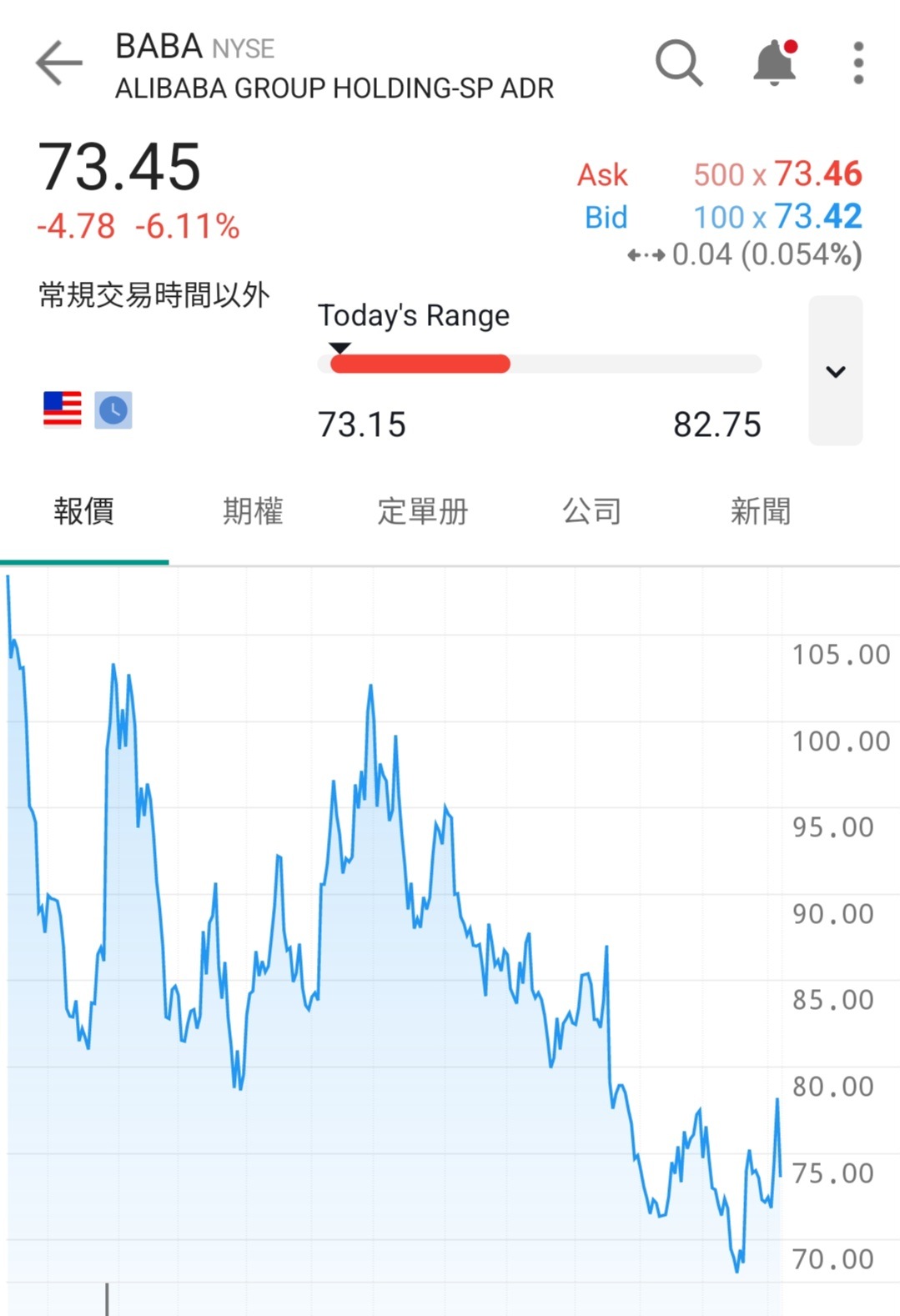This screenshot has height=1316, width=900.
Task: Click the back arrow to exit BABA quote
Action: pyautogui.click(x=58, y=63)
